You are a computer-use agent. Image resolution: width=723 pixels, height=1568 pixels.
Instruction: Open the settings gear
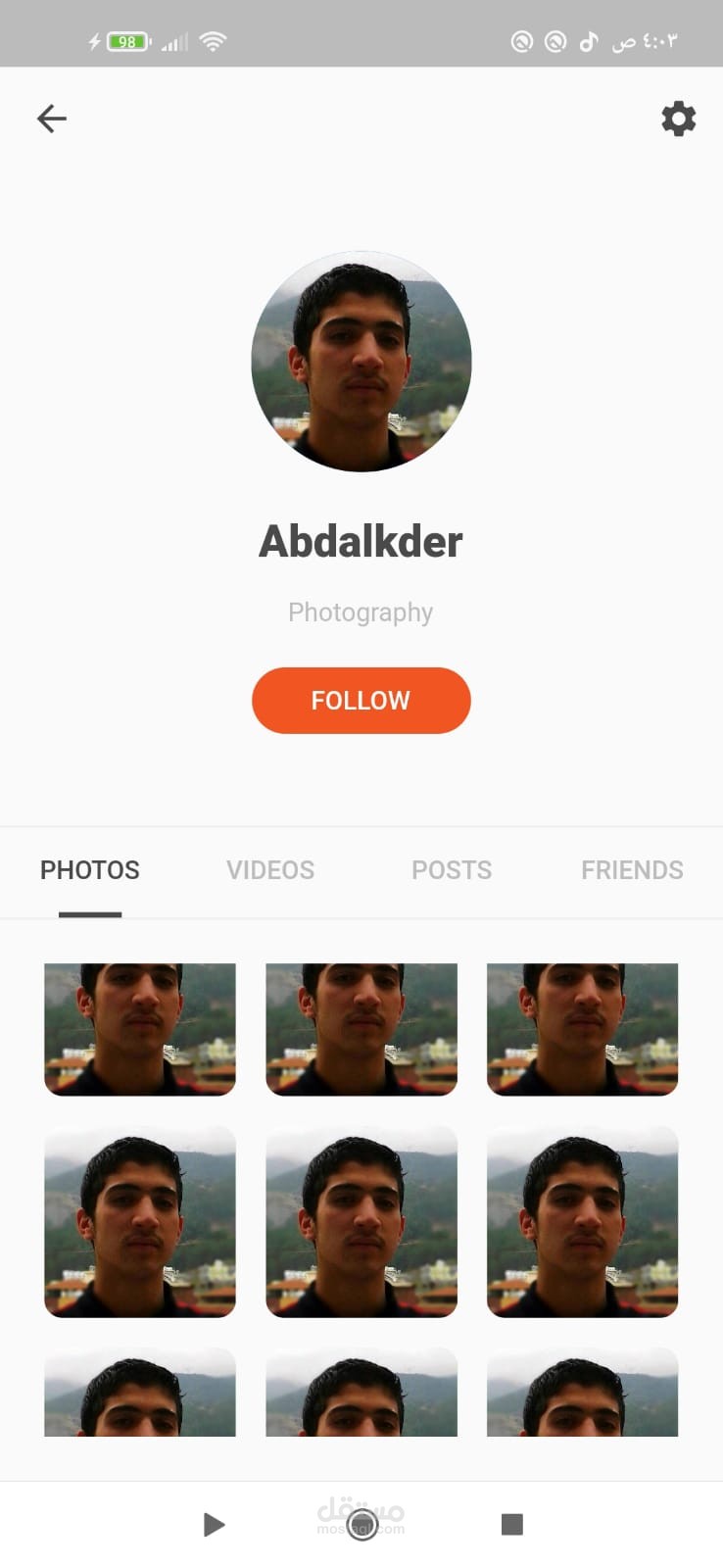pyautogui.click(x=678, y=120)
